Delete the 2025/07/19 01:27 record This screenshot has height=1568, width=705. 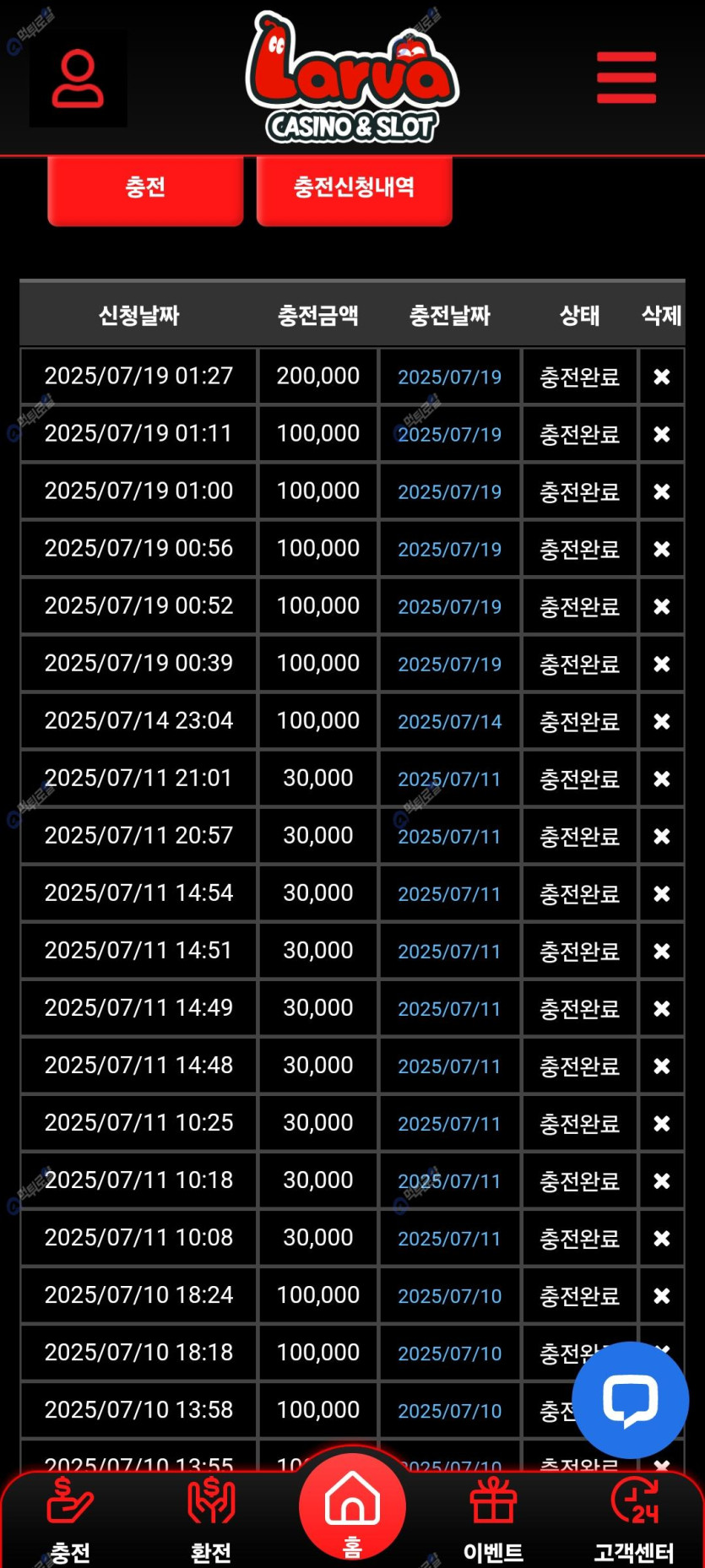pyautogui.click(x=662, y=377)
